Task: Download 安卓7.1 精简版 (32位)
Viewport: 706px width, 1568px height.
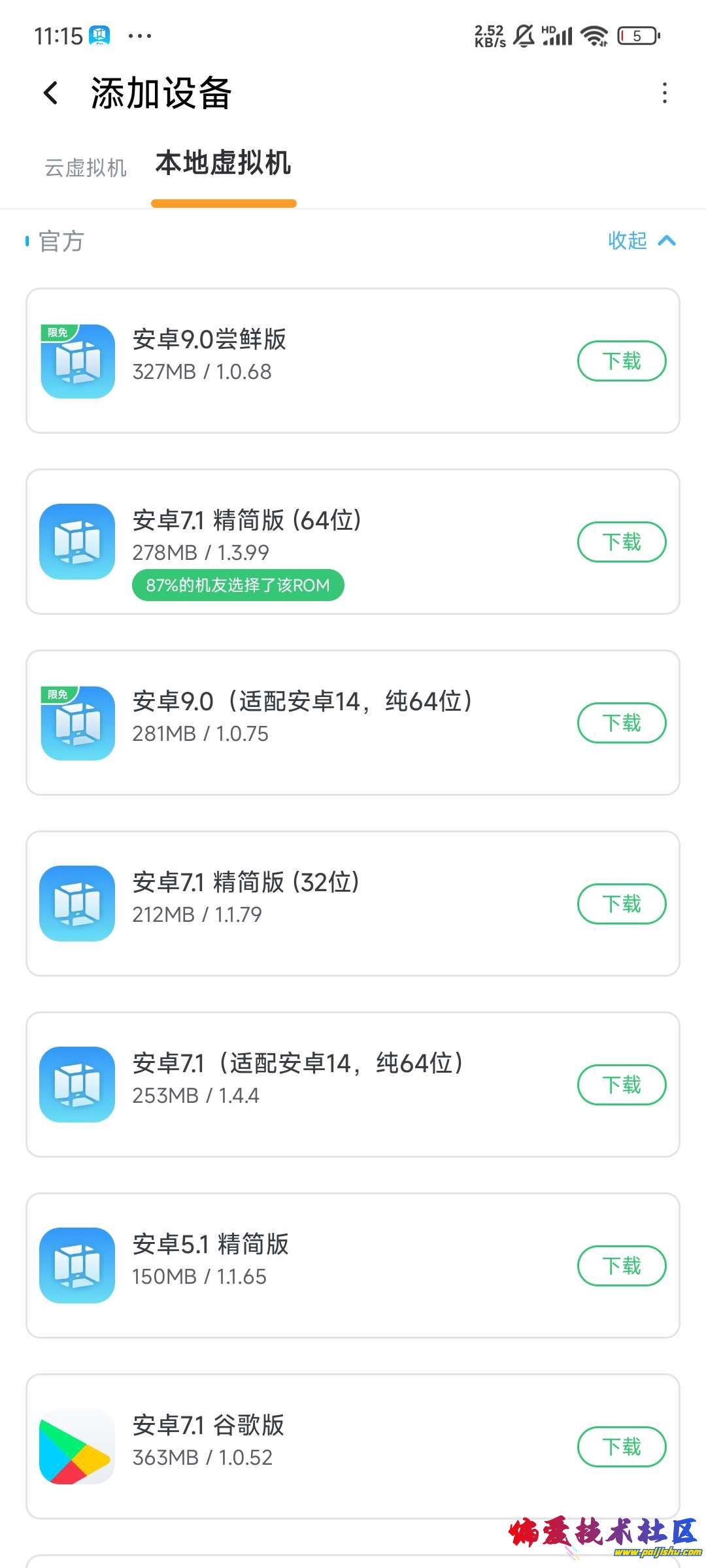Action: (x=621, y=904)
